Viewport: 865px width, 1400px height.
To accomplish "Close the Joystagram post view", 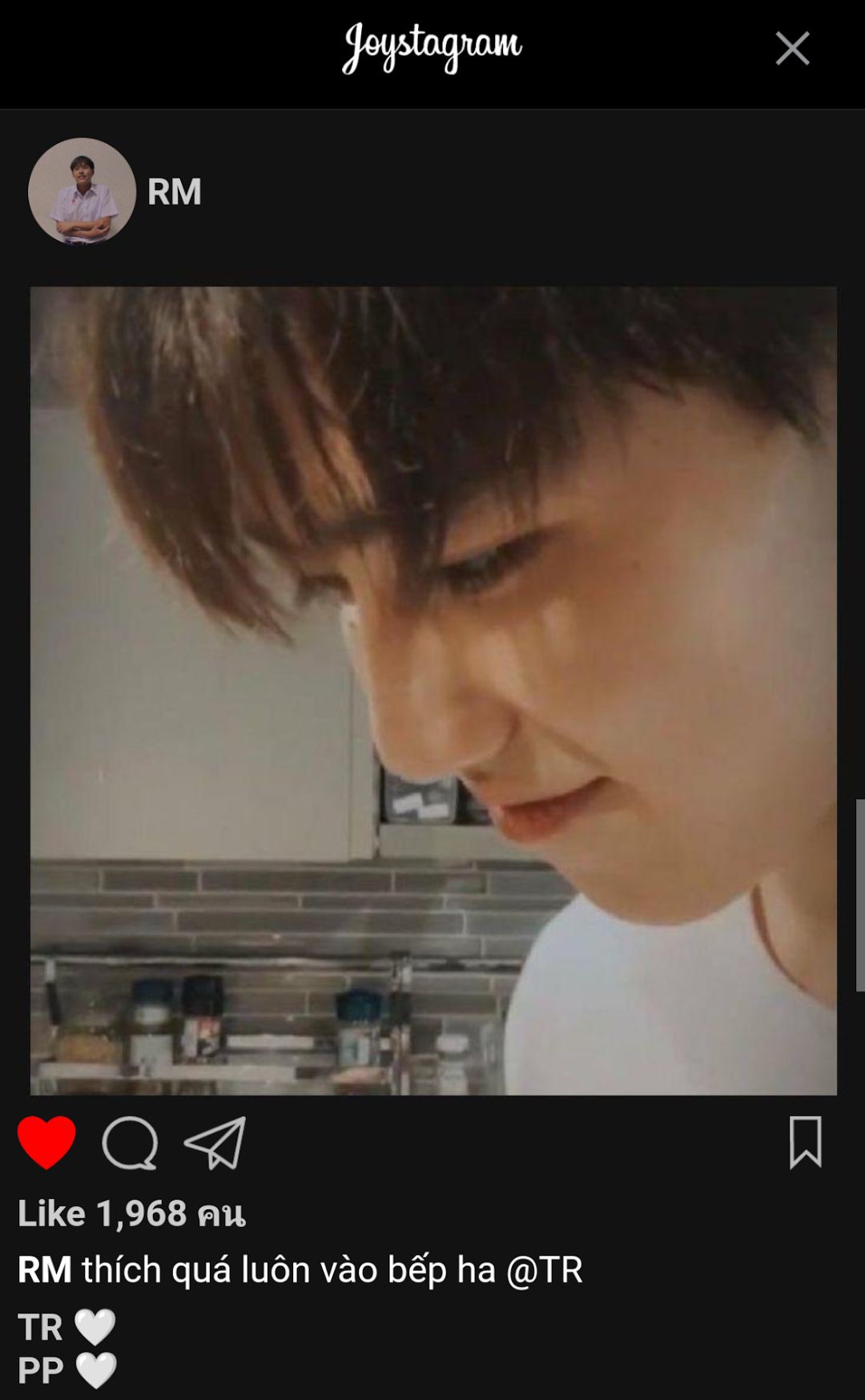I will [792, 49].
